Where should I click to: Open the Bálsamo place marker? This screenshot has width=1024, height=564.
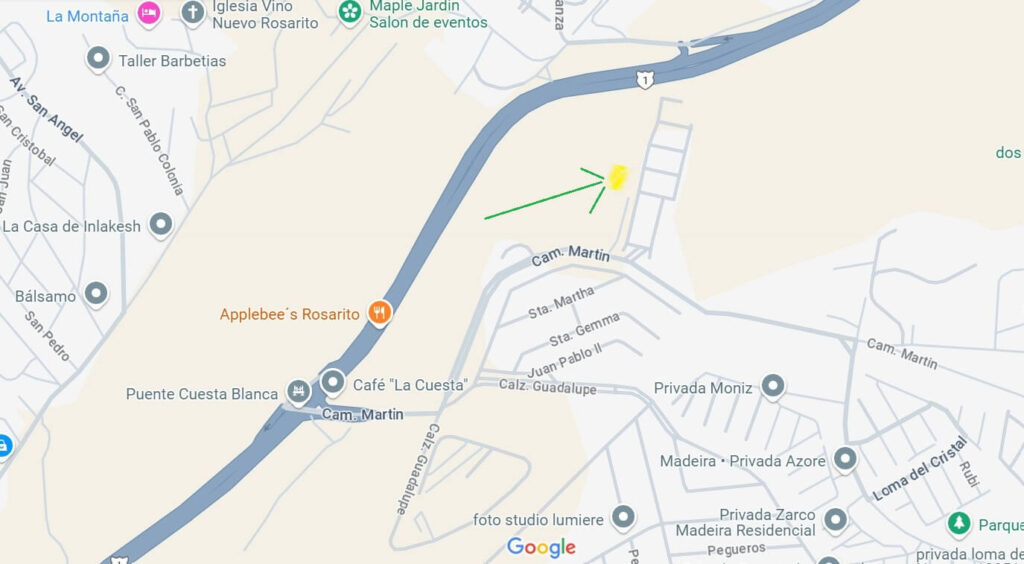96,294
